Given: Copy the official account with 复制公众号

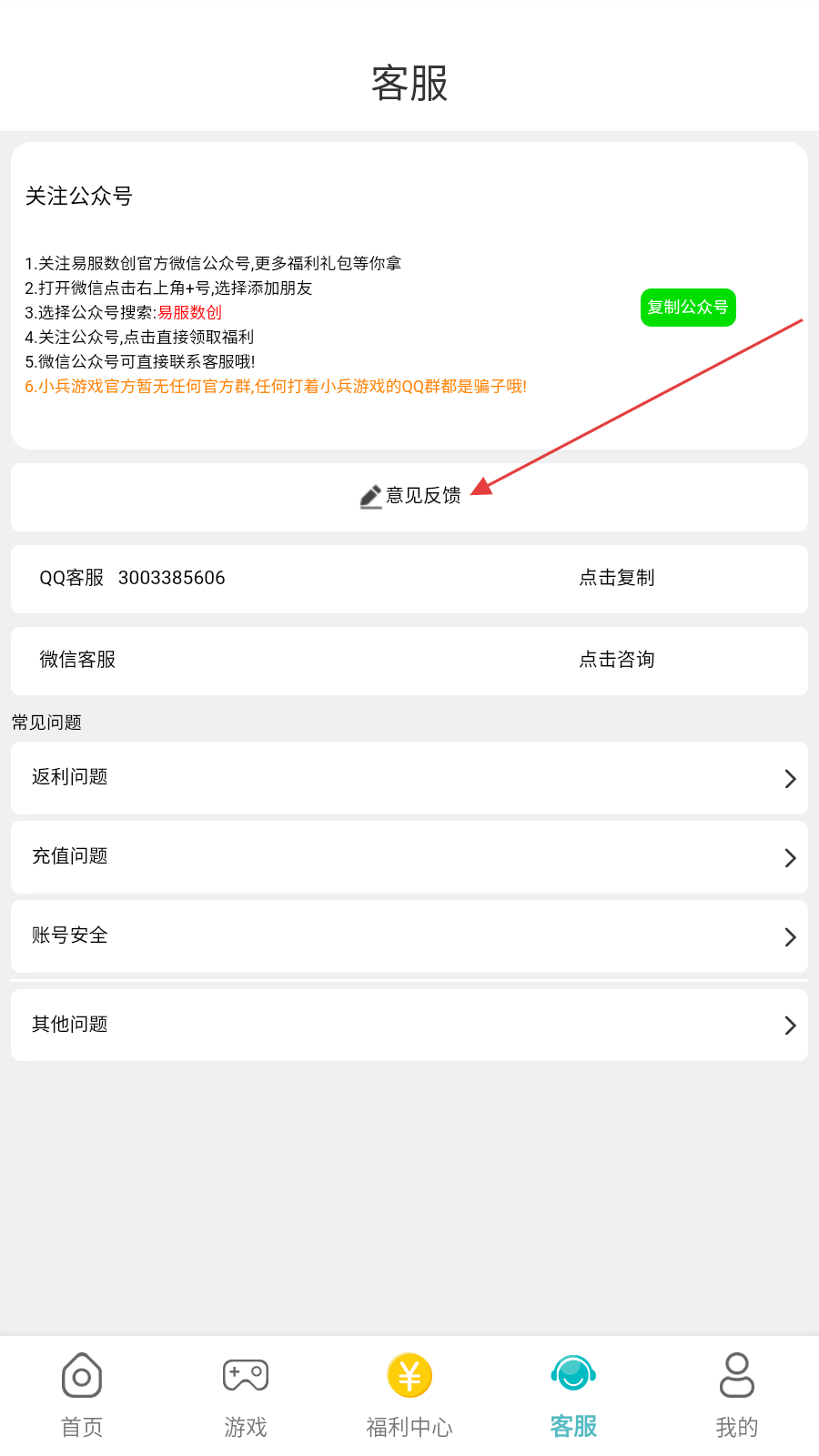Looking at the screenshot, I should pyautogui.click(x=688, y=308).
